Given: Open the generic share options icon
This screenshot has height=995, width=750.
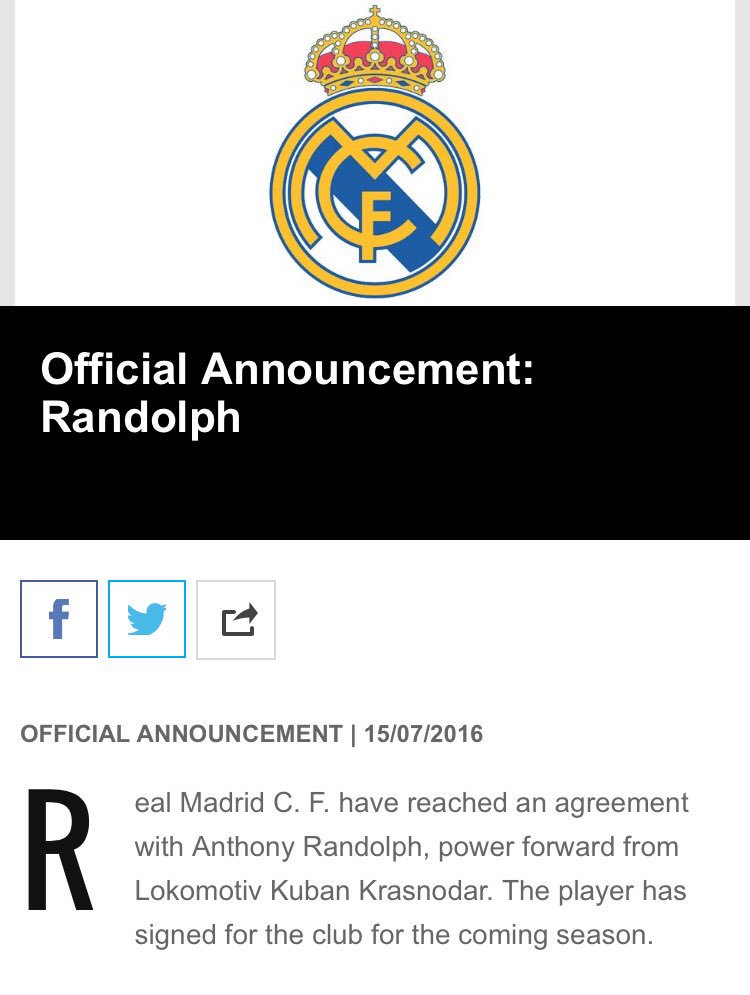Looking at the screenshot, I should click(236, 620).
